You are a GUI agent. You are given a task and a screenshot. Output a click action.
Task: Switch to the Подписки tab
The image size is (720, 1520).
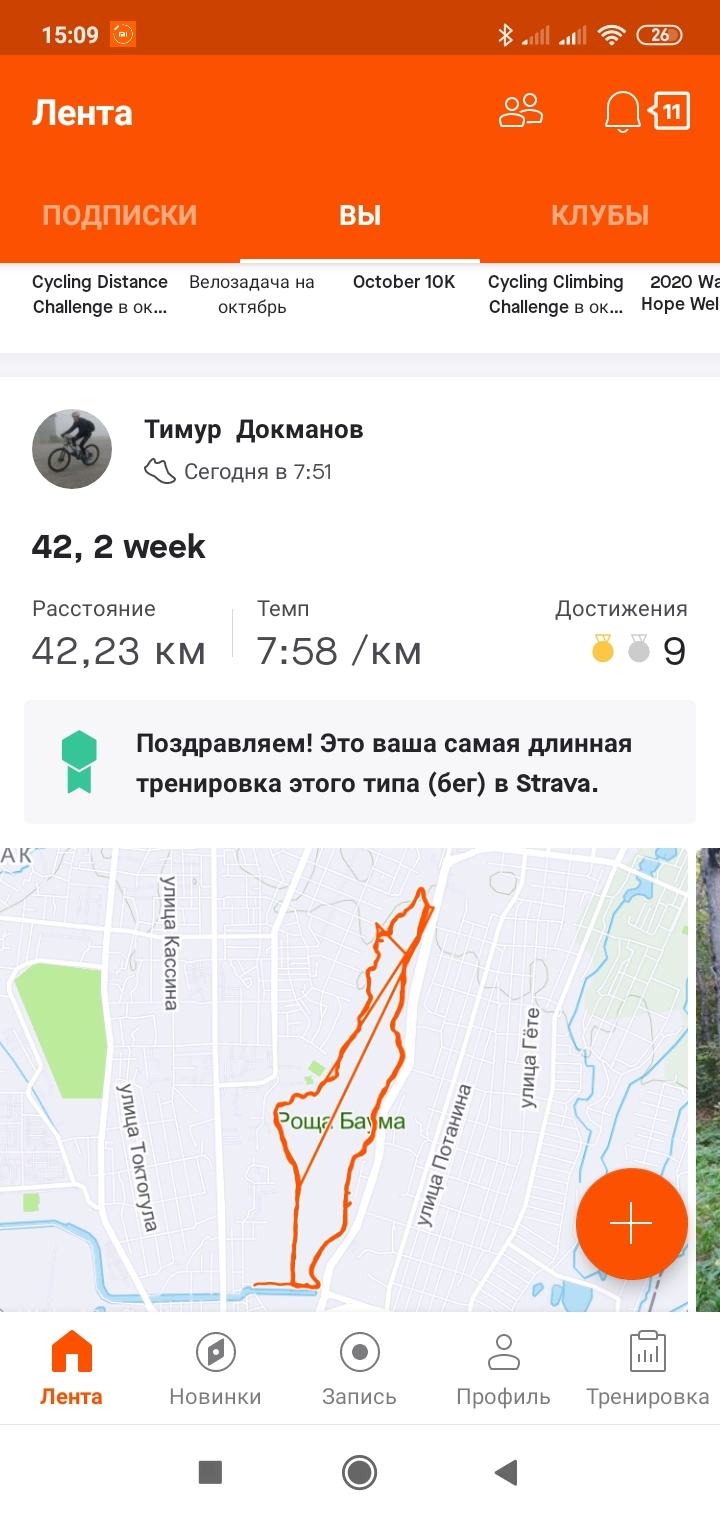(x=119, y=215)
